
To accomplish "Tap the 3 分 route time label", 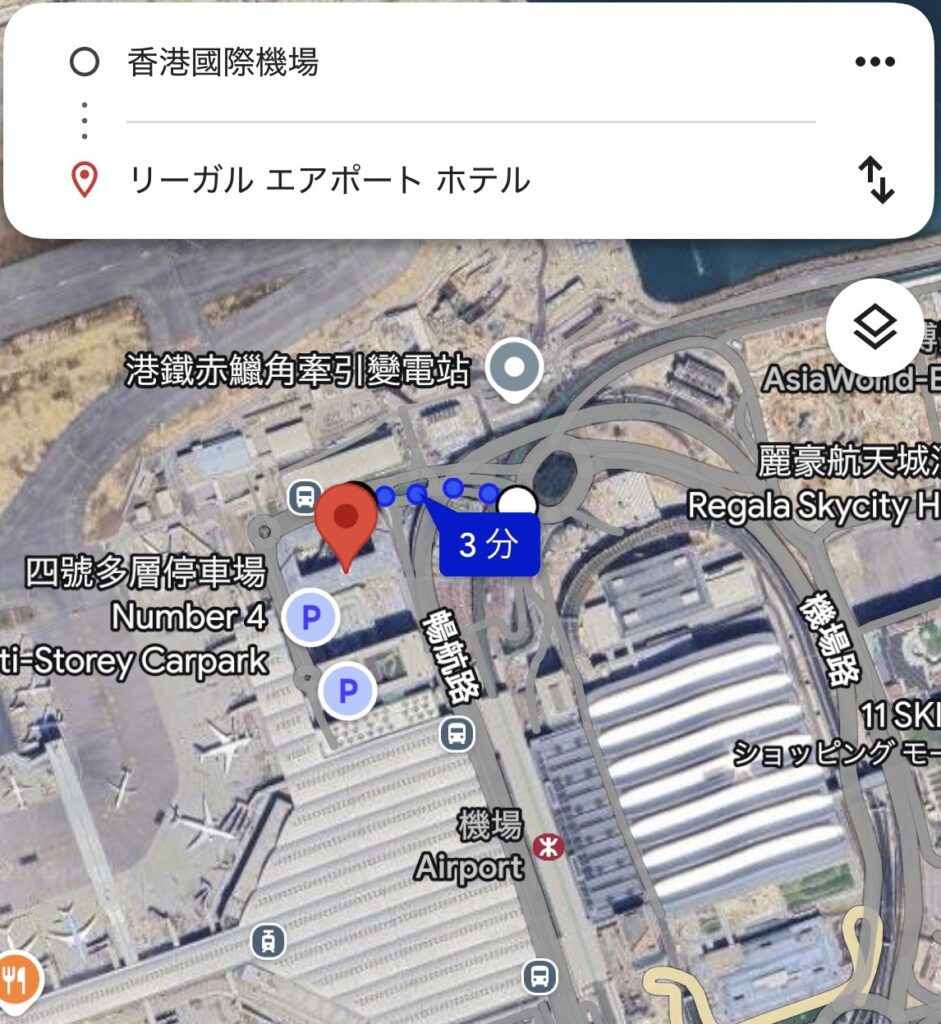I will [489, 543].
